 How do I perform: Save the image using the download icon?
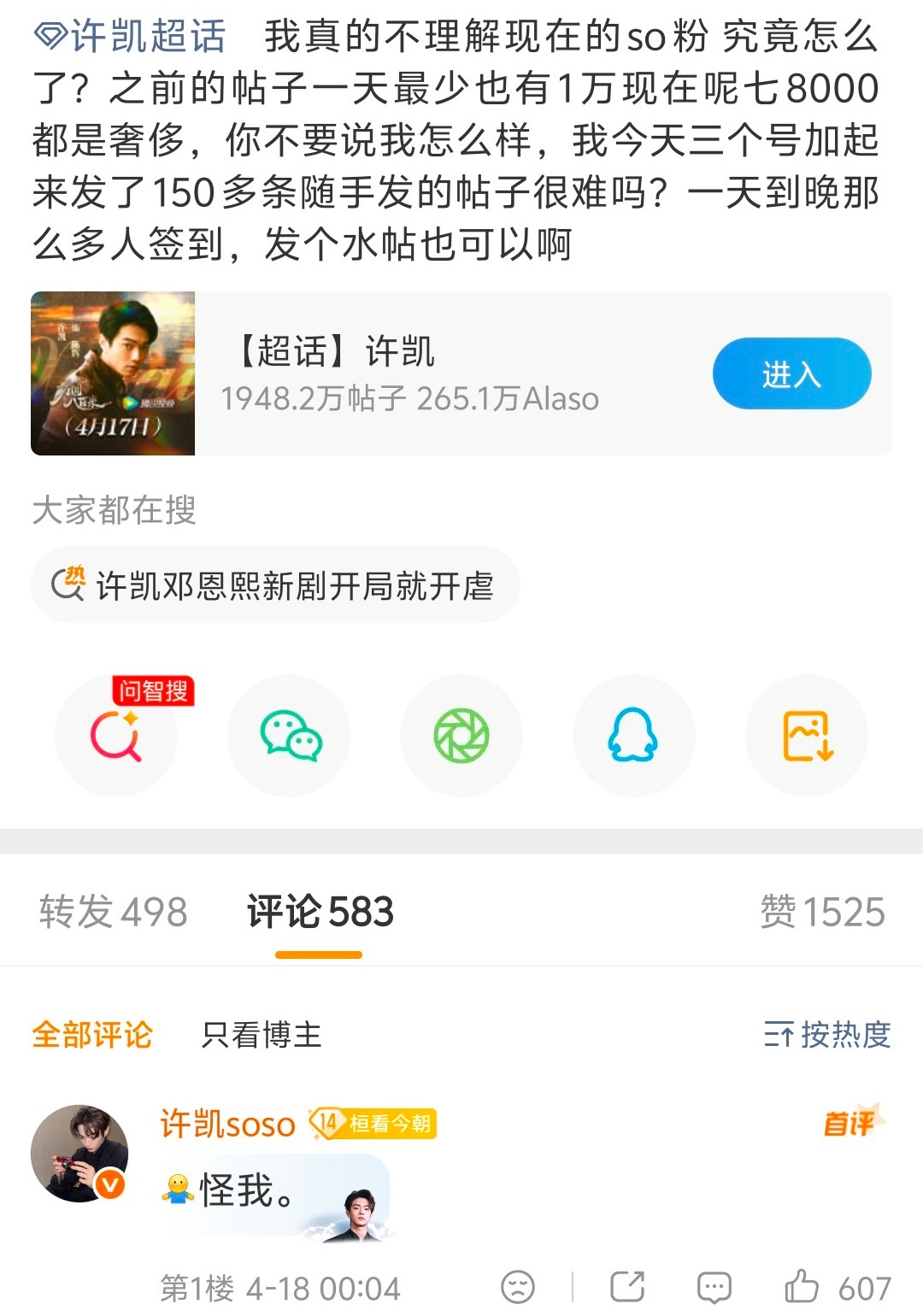pos(806,735)
